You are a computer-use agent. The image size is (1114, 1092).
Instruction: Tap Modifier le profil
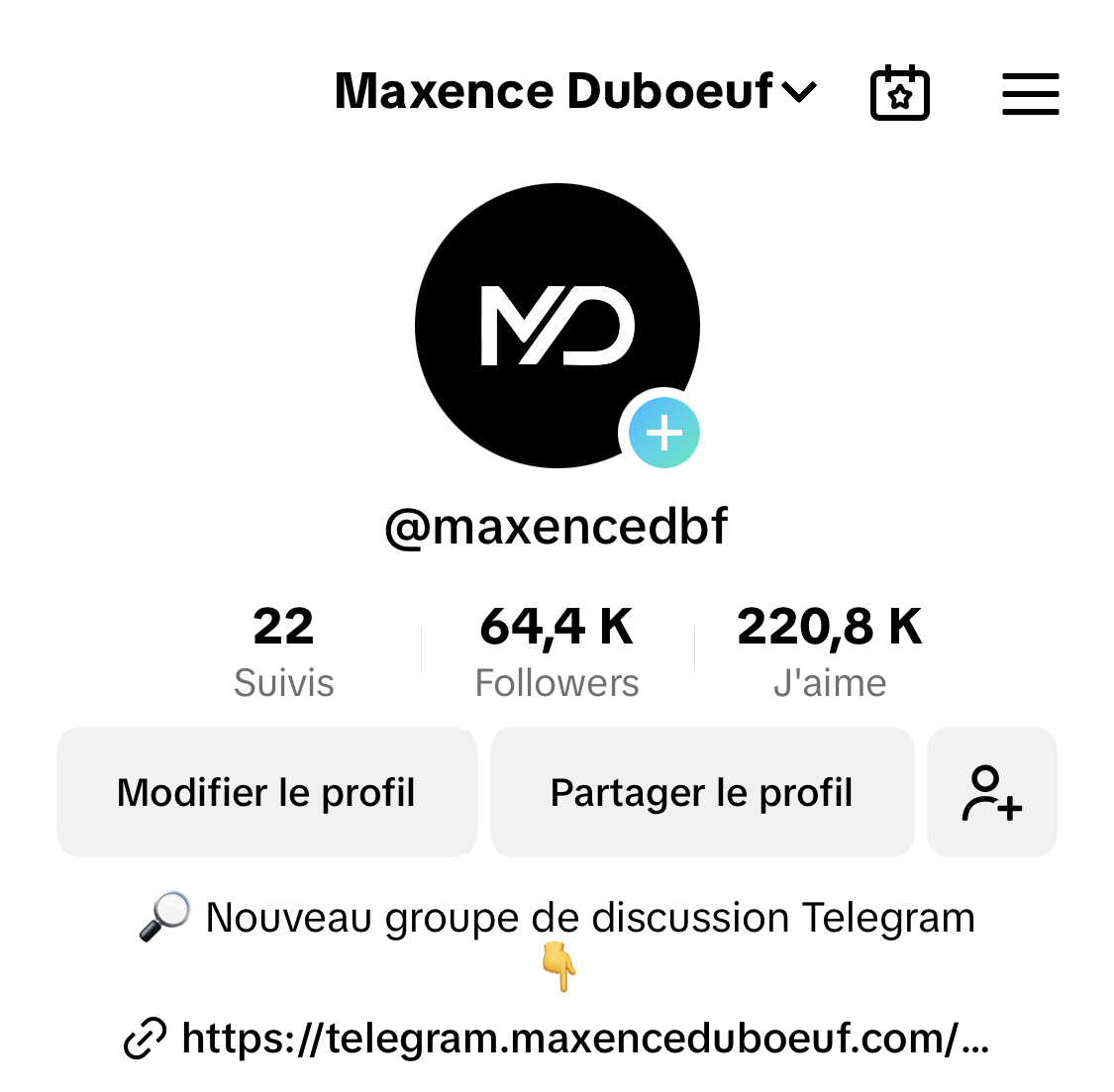click(x=266, y=792)
